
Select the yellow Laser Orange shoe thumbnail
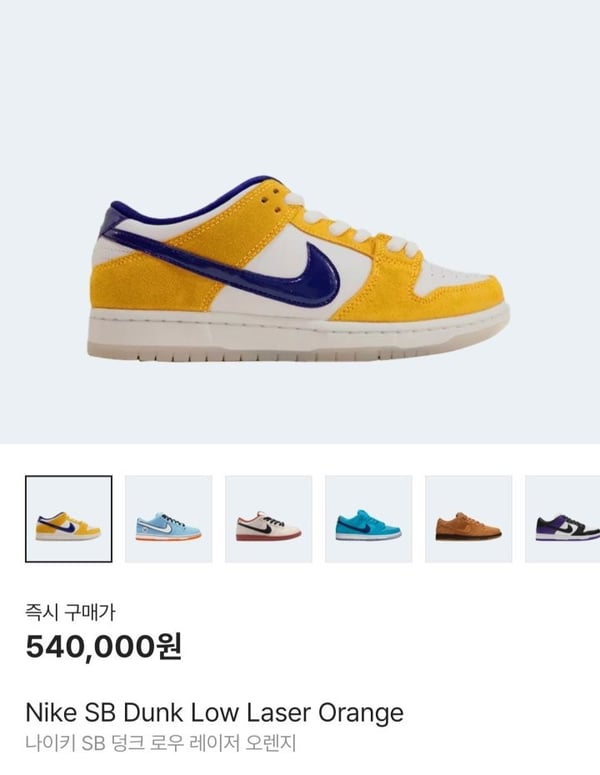69,519
